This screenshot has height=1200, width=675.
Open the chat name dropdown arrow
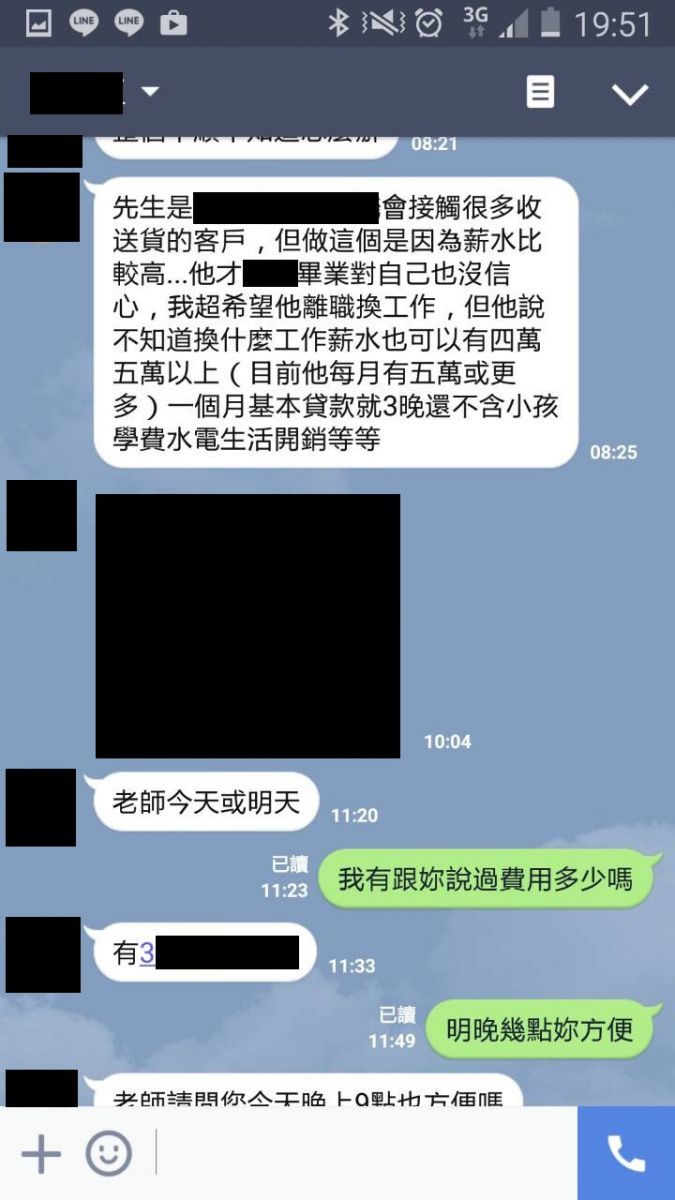150,92
